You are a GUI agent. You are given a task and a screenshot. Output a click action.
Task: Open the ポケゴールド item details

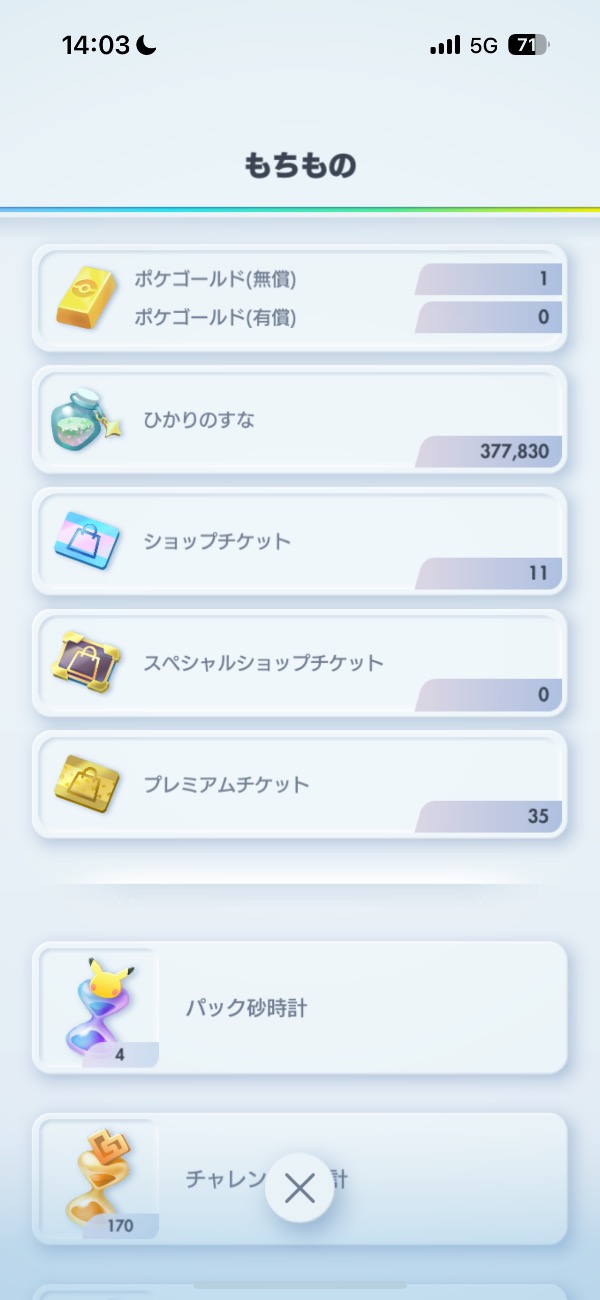tap(299, 298)
